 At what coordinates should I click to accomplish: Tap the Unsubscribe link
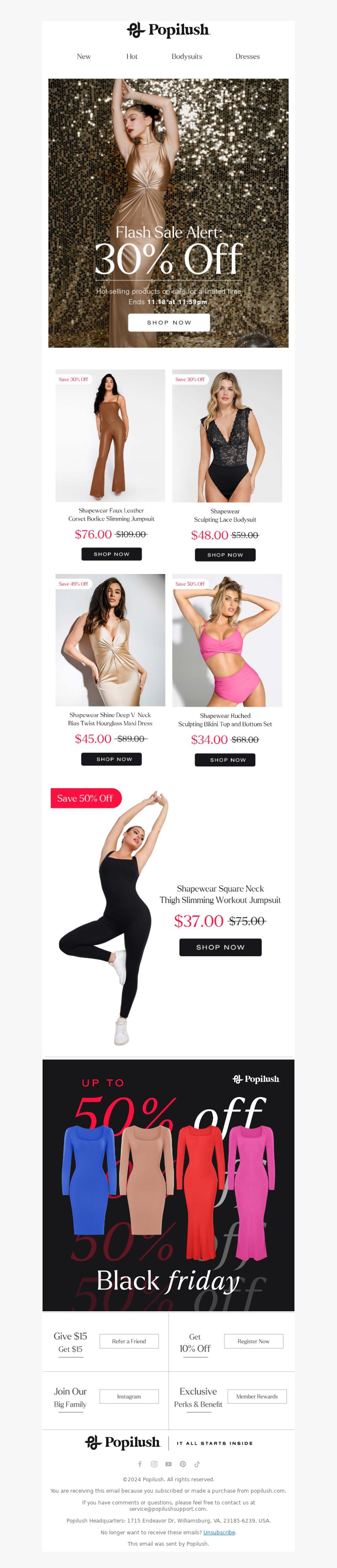[219, 1532]
